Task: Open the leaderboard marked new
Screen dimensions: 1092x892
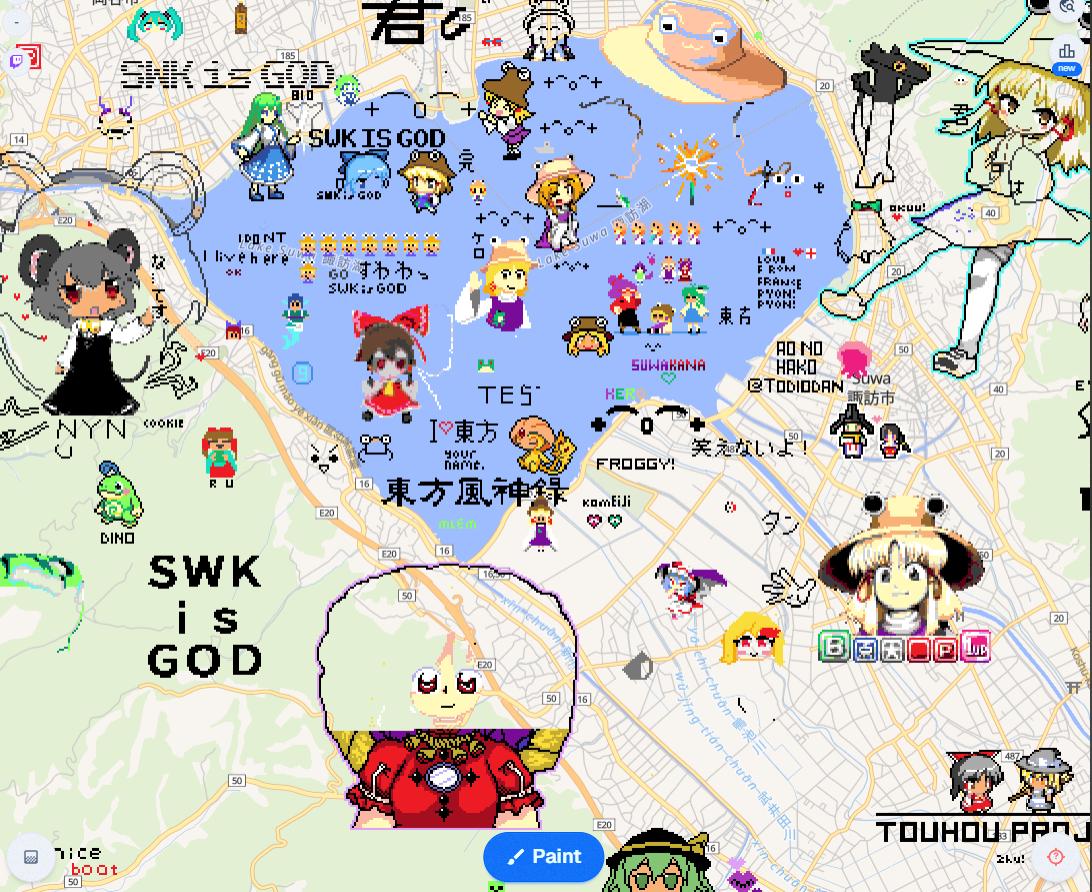Action: (x=1067, y=55)
